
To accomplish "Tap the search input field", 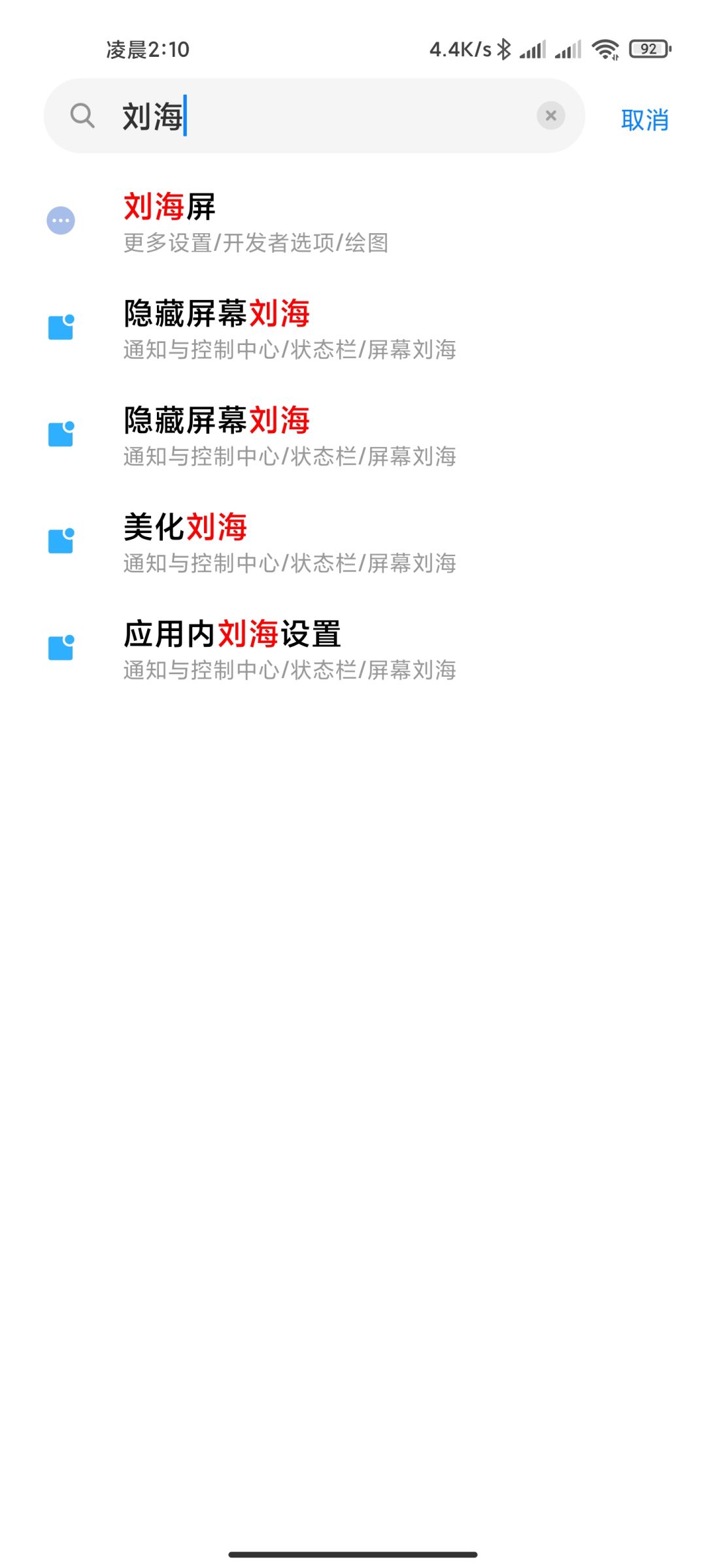I will click(x=294, y=116).
